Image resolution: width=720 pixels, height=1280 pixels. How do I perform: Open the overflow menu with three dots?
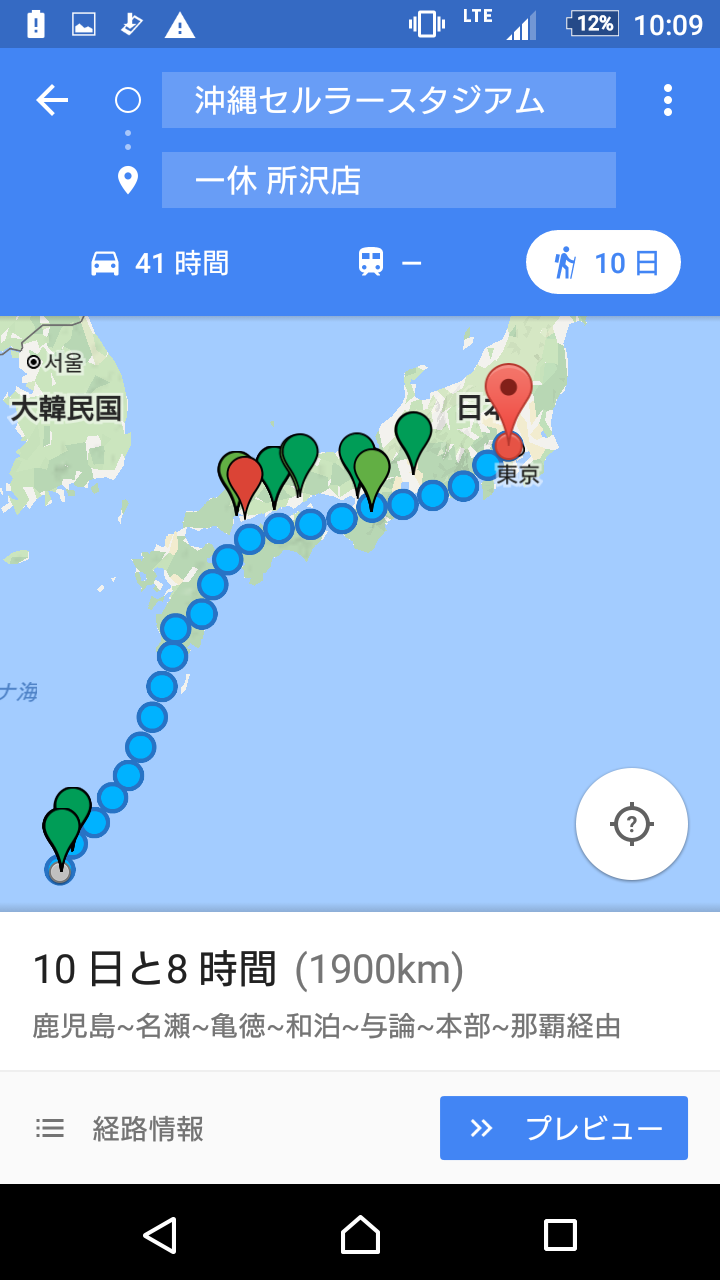click(667, 100)
